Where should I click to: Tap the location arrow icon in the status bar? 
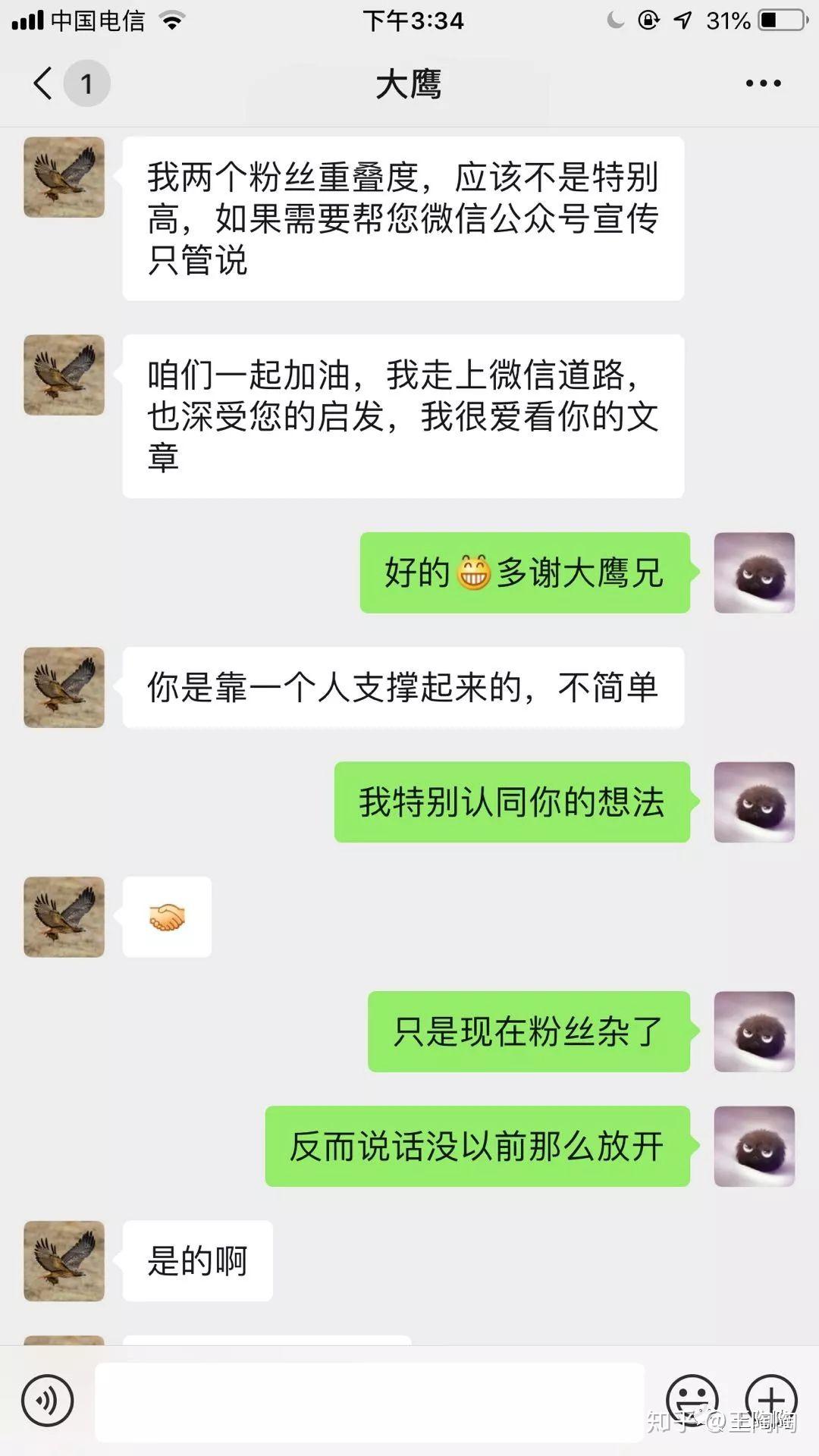pyautogui.click(x=682, y=20)
